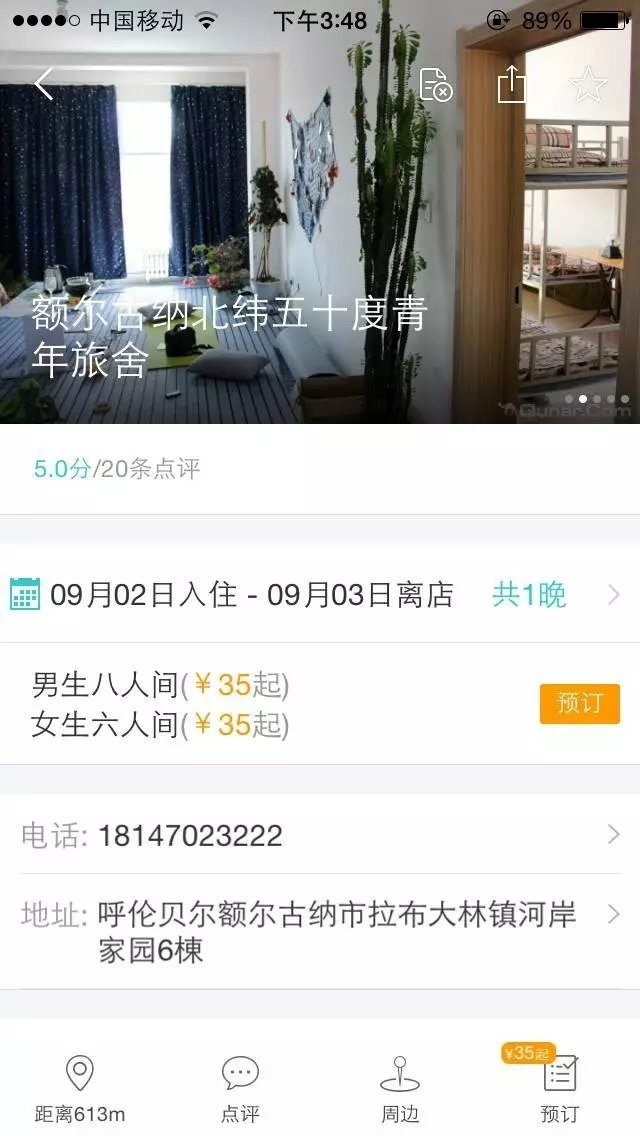Viewport: 640px width, 1136px height.
Task: Call the phone number 18147023222
Action: tap(320, 835)
